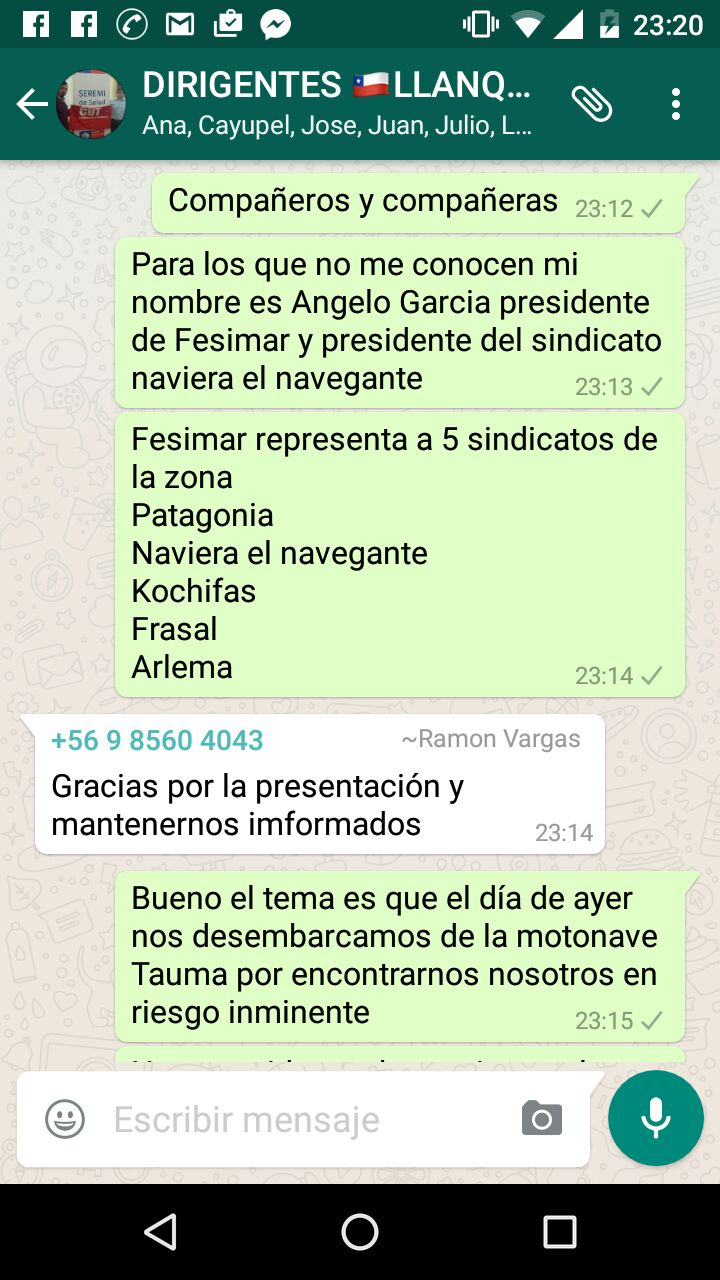
Task: Open the camera from the message box
Action: click(542, 1118)
